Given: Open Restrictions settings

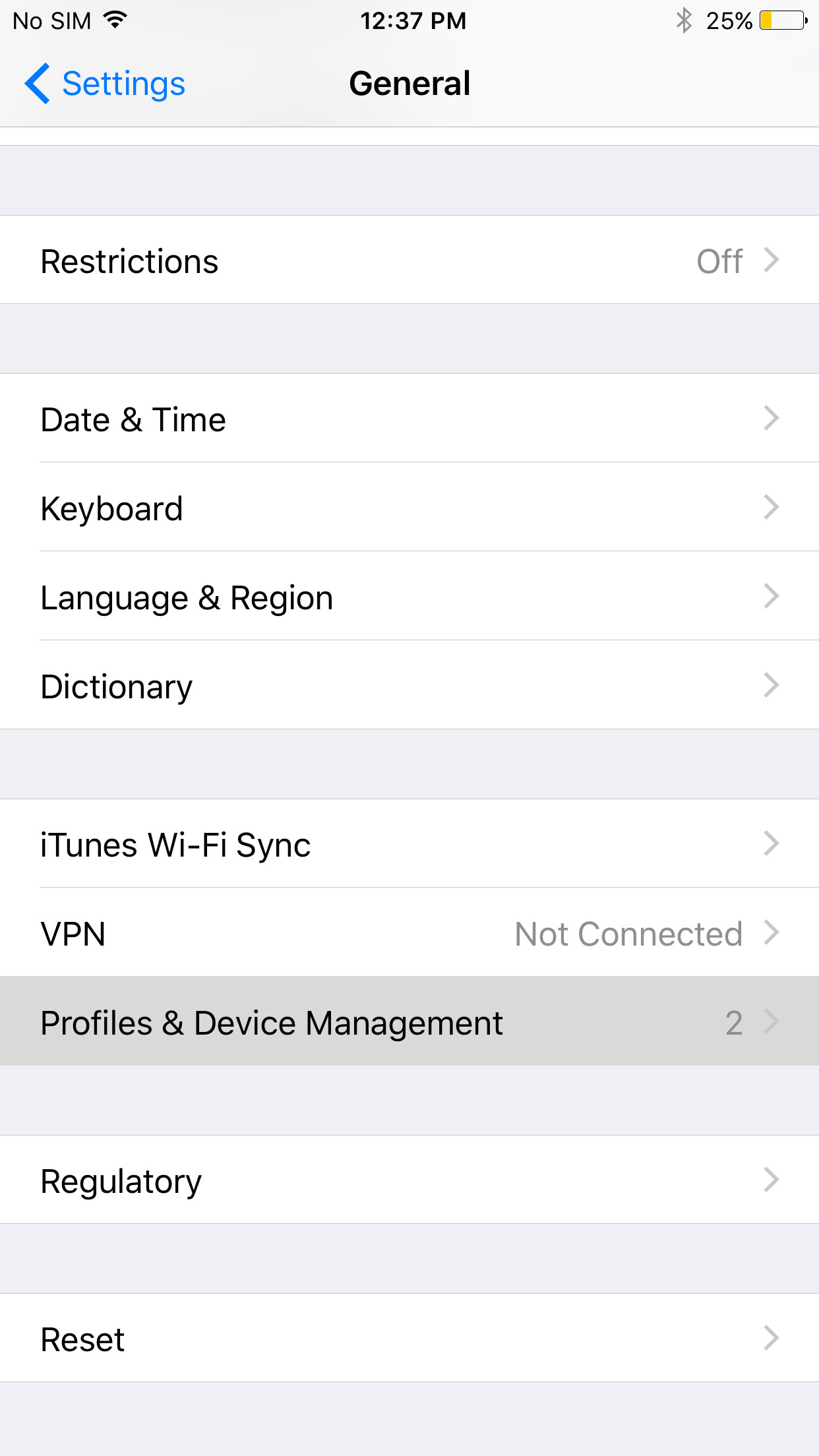Looking at the screenshot, I should 409,260.
